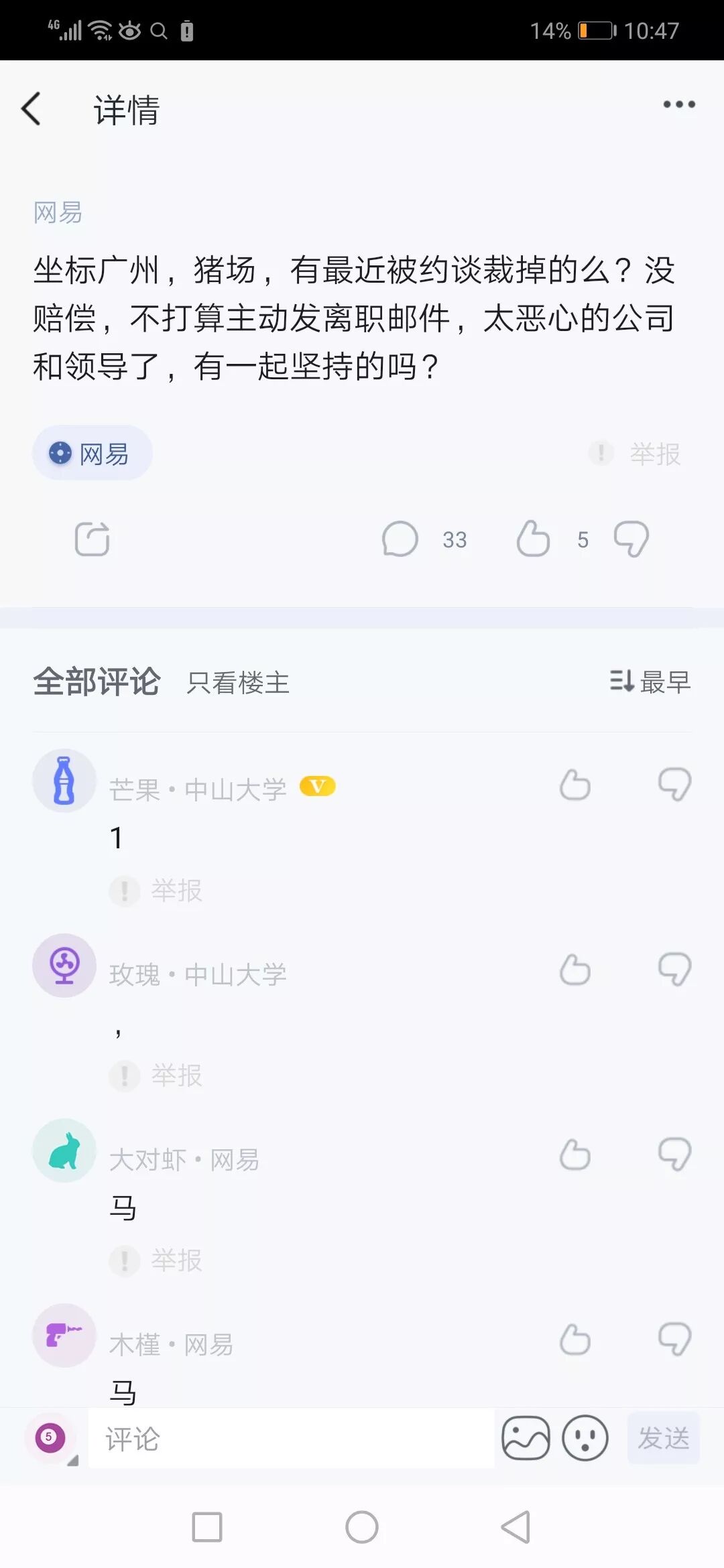Like 芒果's comment
Viewport: 724px width, 1568px height.
[x=575, y=785]
